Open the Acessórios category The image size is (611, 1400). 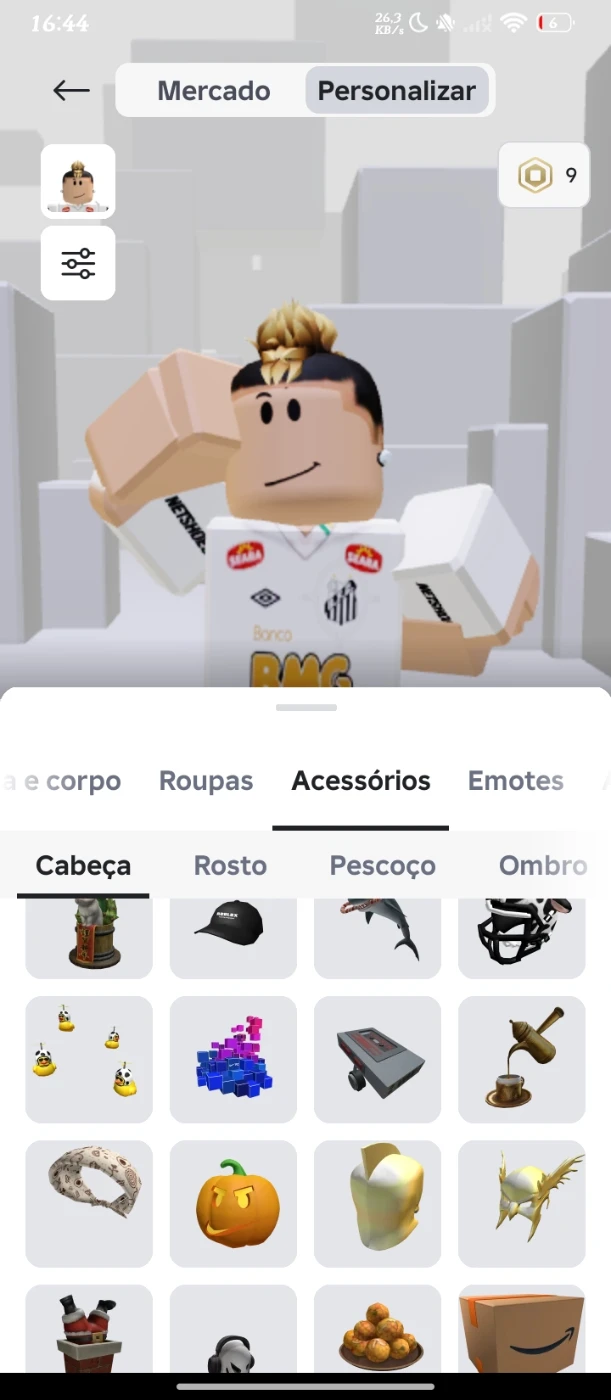click(360, 781)
